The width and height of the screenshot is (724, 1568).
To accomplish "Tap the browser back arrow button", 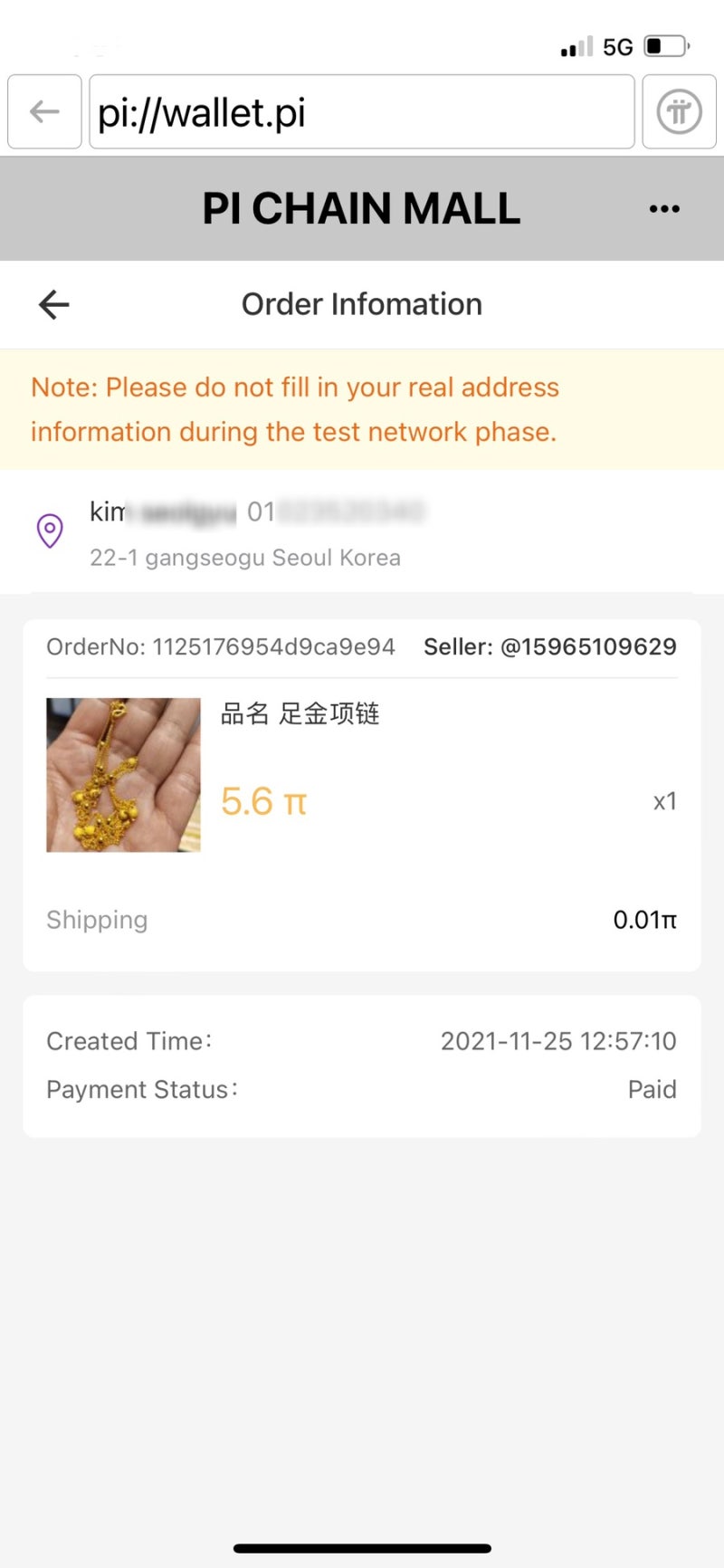I will tap(44, 111).
